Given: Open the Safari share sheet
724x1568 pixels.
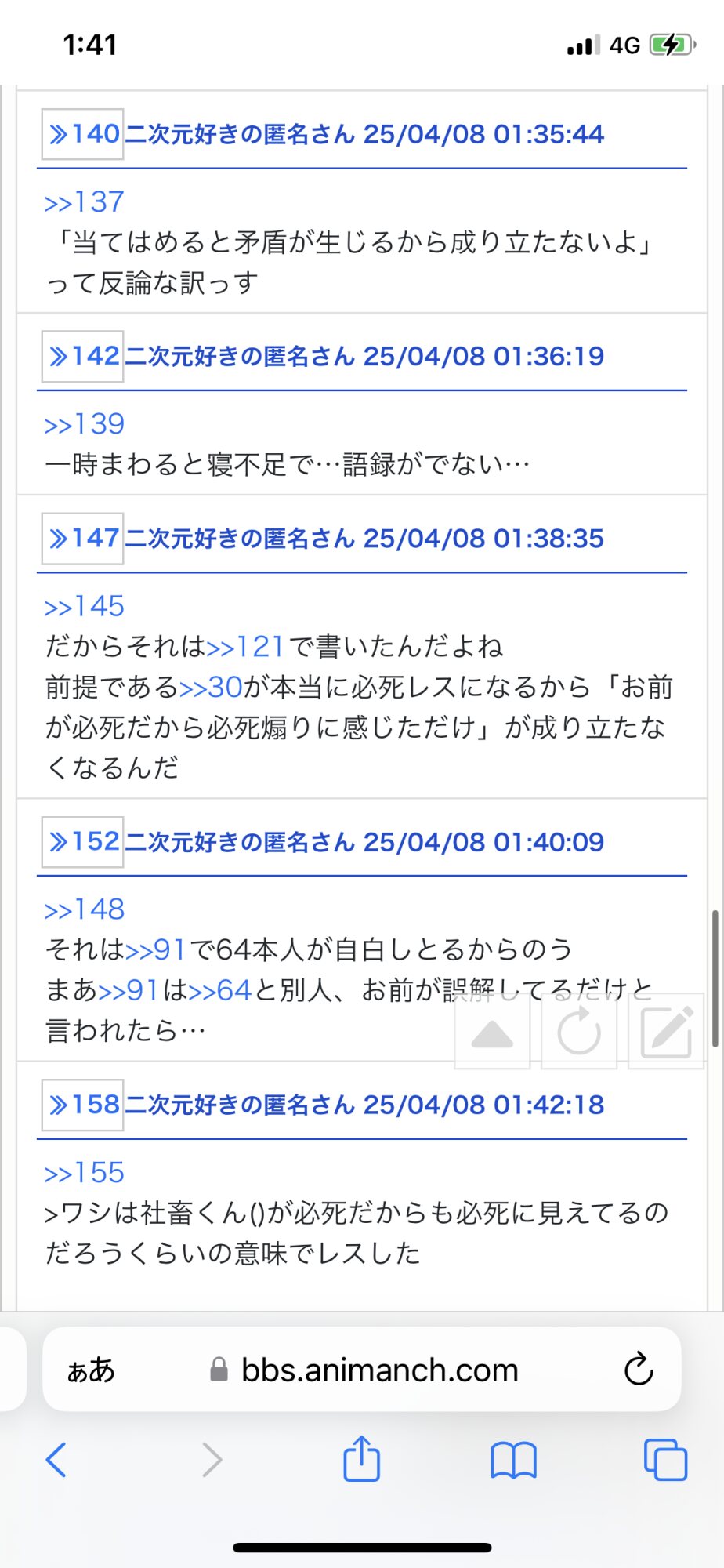Looking at the screenshot, I should point(361,1460).
